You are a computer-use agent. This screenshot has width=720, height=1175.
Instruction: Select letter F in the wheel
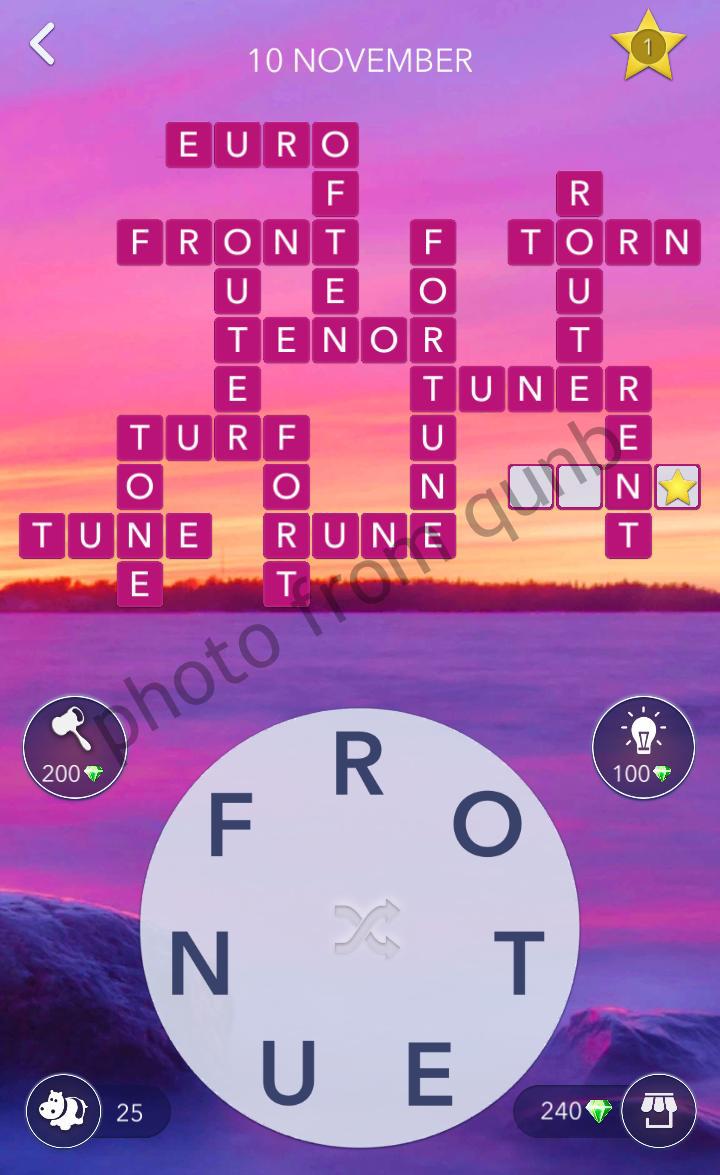tap(230, 828)
